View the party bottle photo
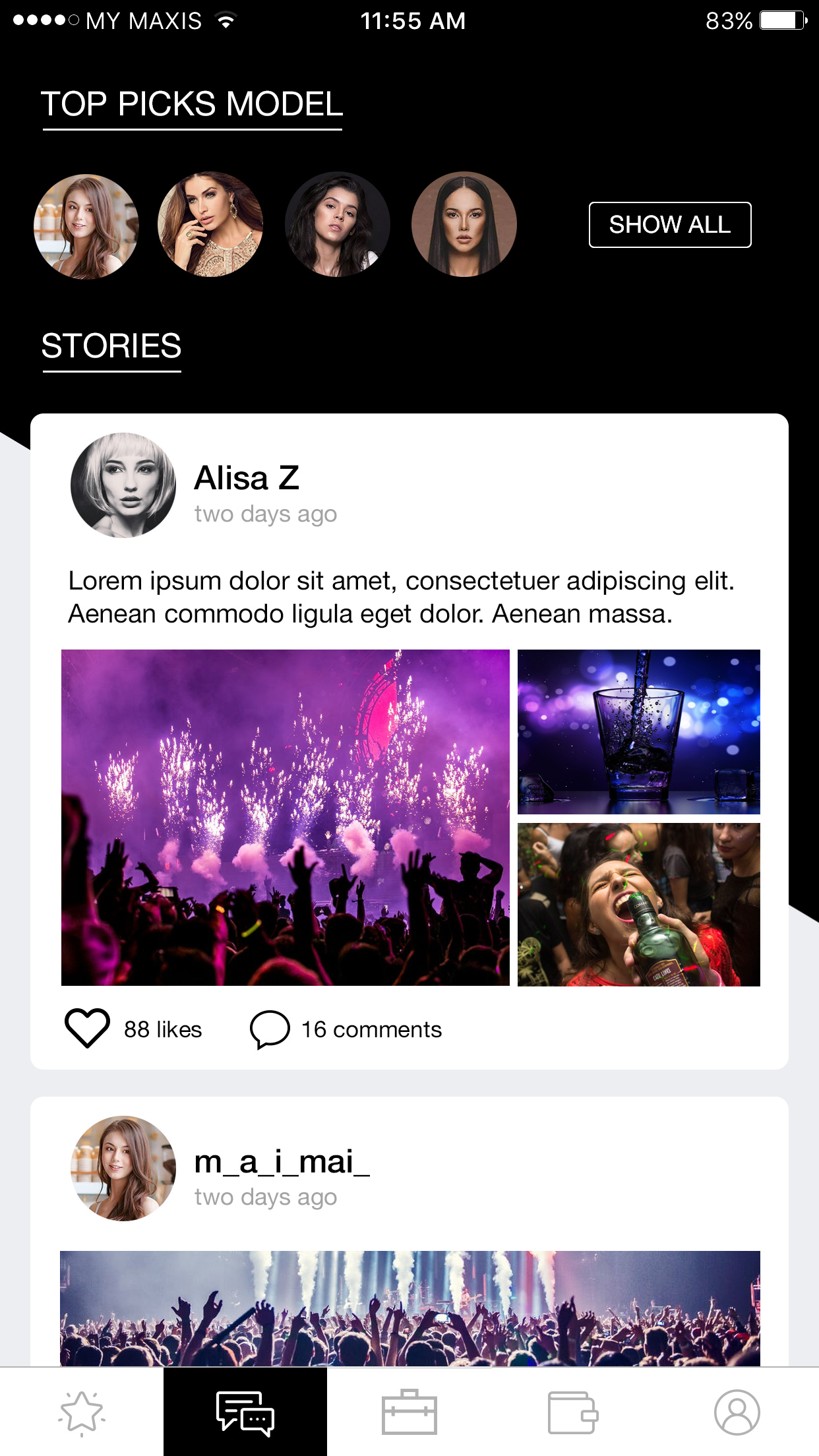Viewport: 819px width, 1456px height. 638,904
